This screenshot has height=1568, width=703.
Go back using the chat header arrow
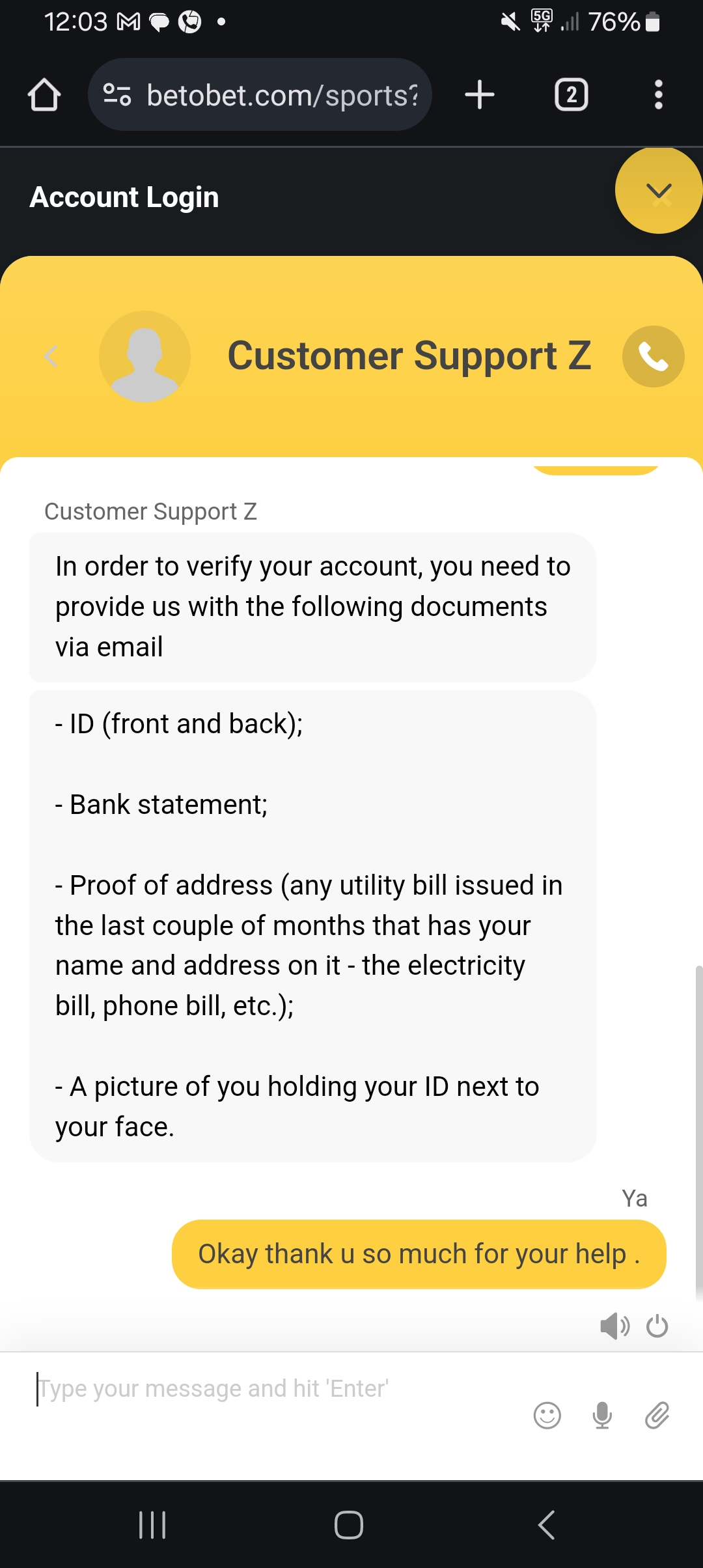tap(51, 356)
